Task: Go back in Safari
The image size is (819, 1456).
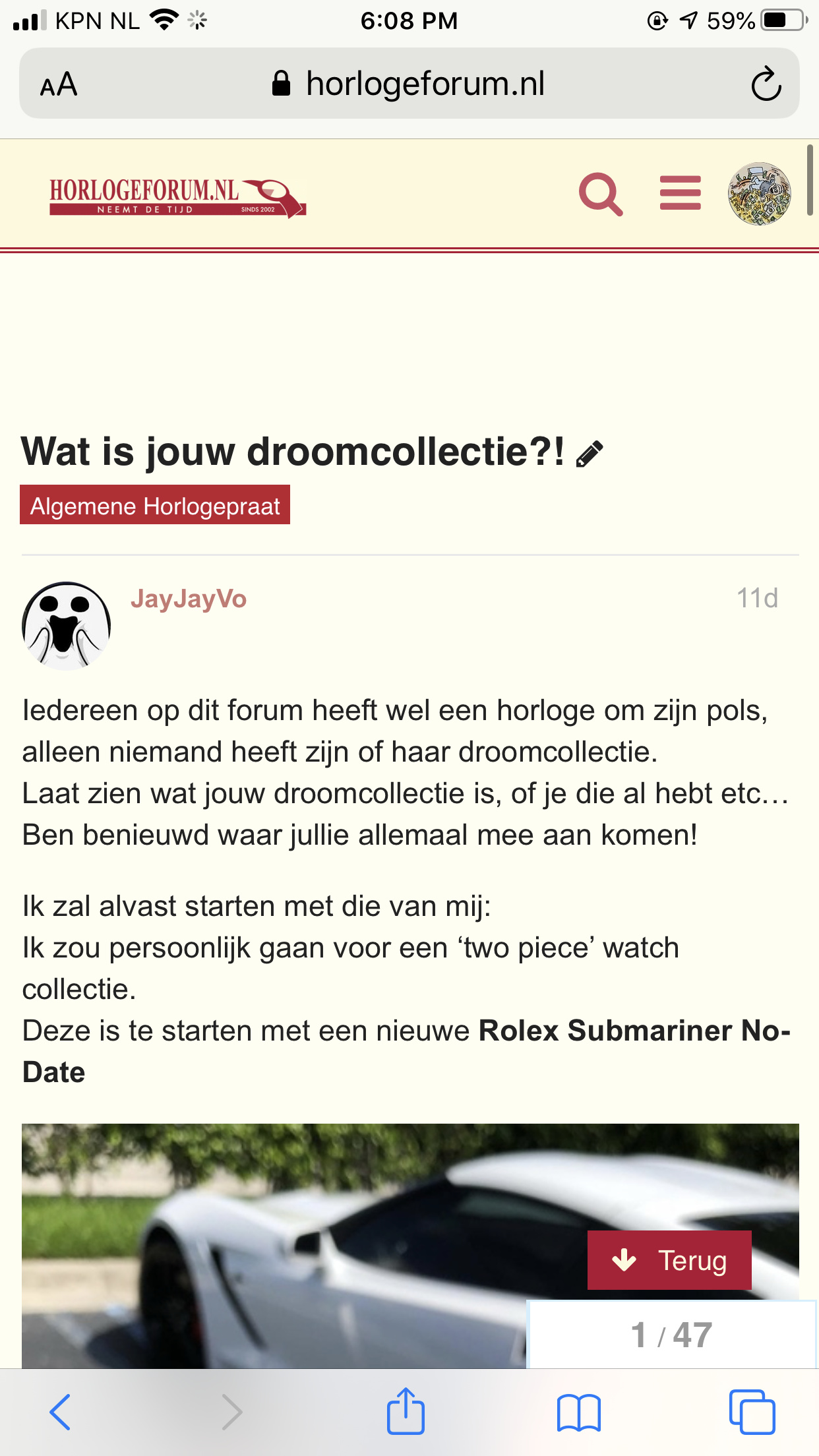Action: pyautogui.click(x=60, y=1412)
